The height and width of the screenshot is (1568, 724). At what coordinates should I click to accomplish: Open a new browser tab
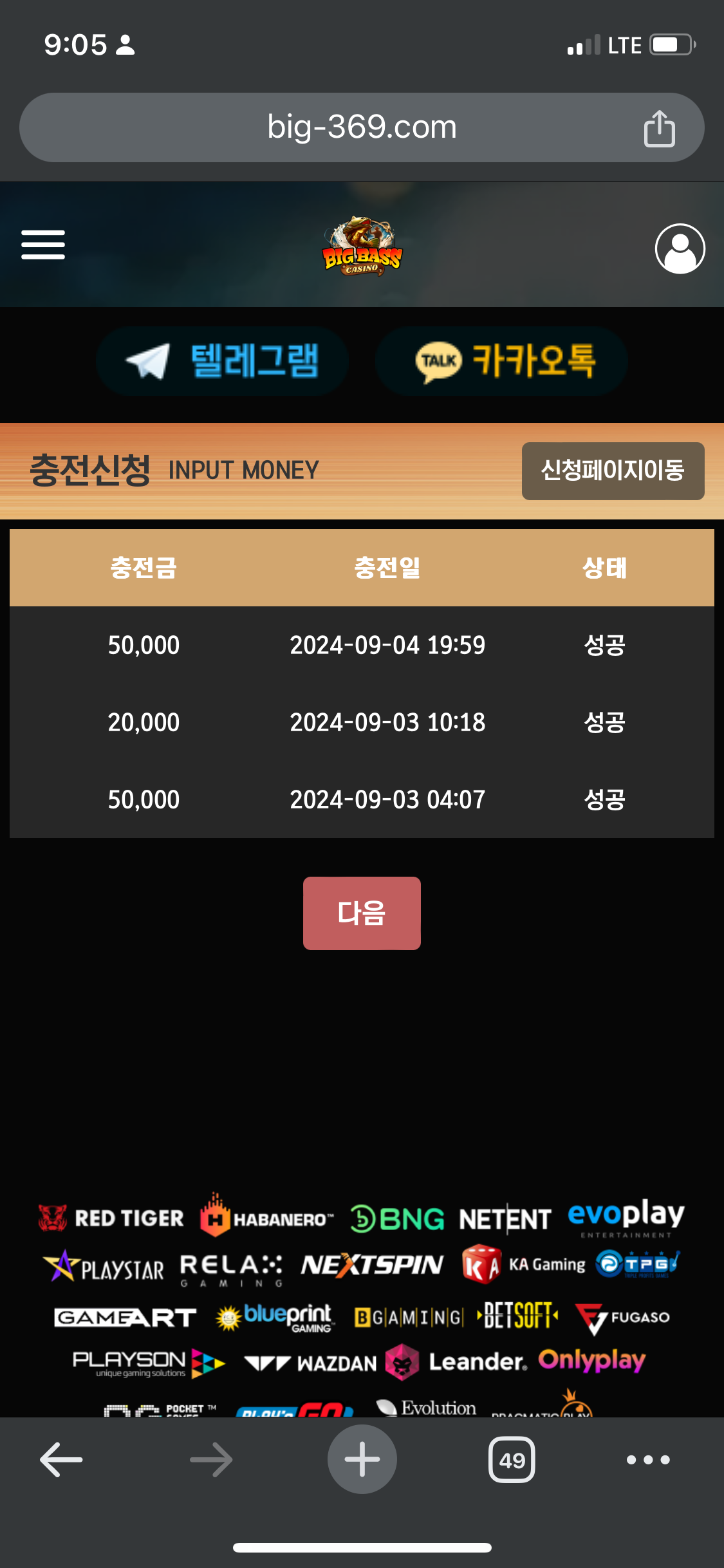click(362, 1459)
